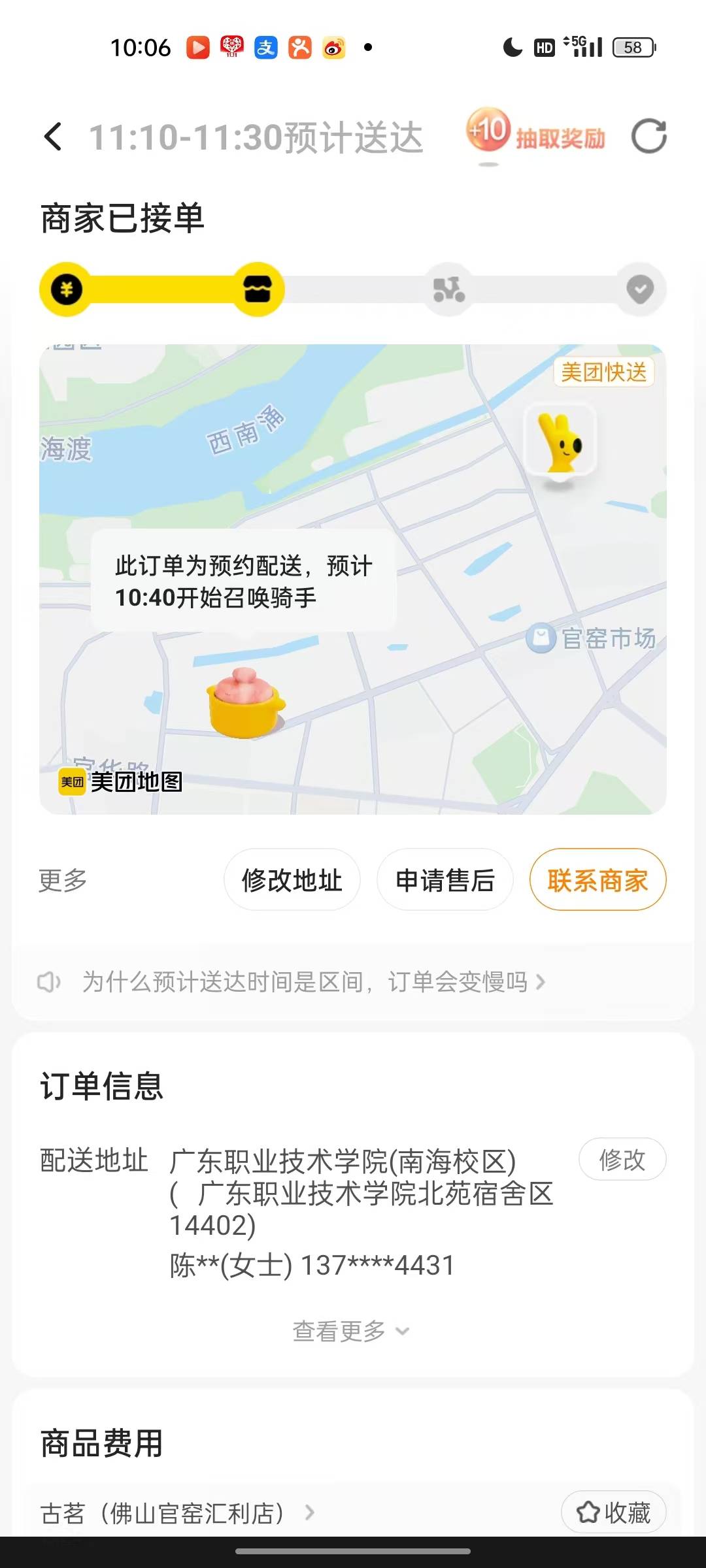Viewport: 706px width, 1568px height.
Task: Contact the merchant via 联系商家
Action: pyautogui.click(x=597, y=880)
